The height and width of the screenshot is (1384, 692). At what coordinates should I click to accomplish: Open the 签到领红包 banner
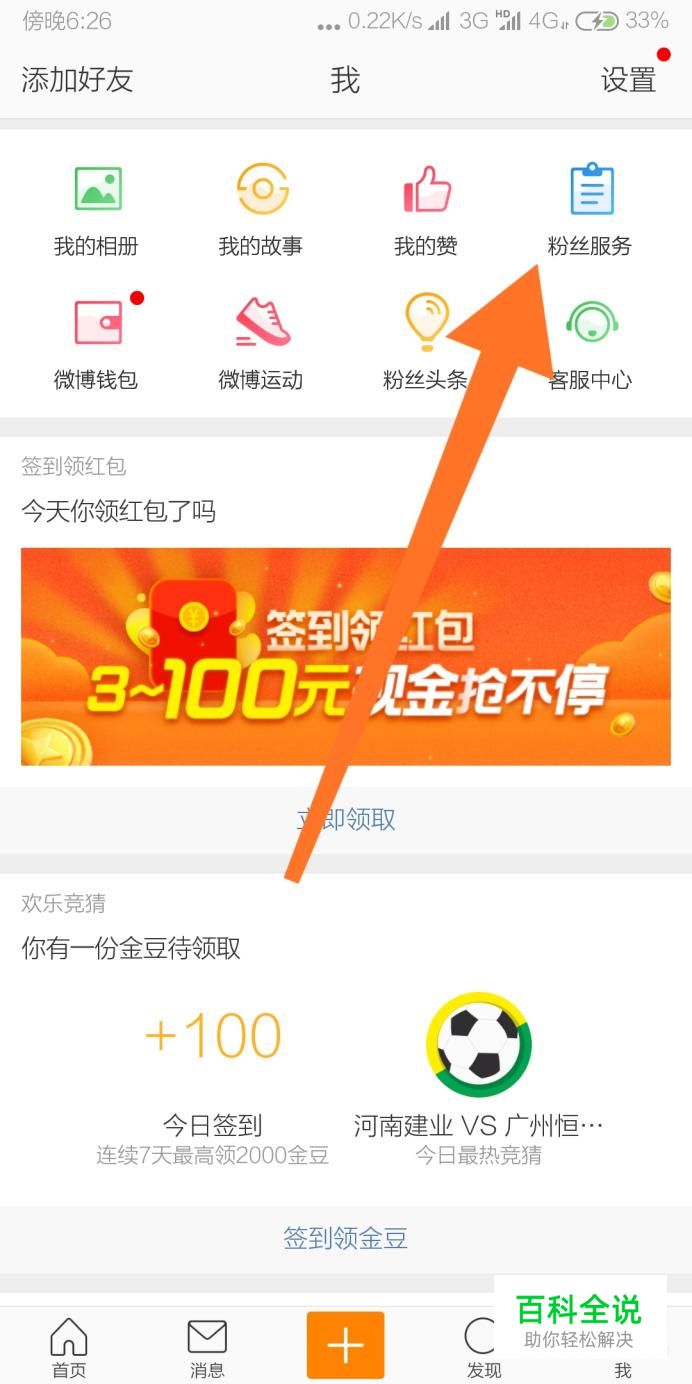[345, 656]
